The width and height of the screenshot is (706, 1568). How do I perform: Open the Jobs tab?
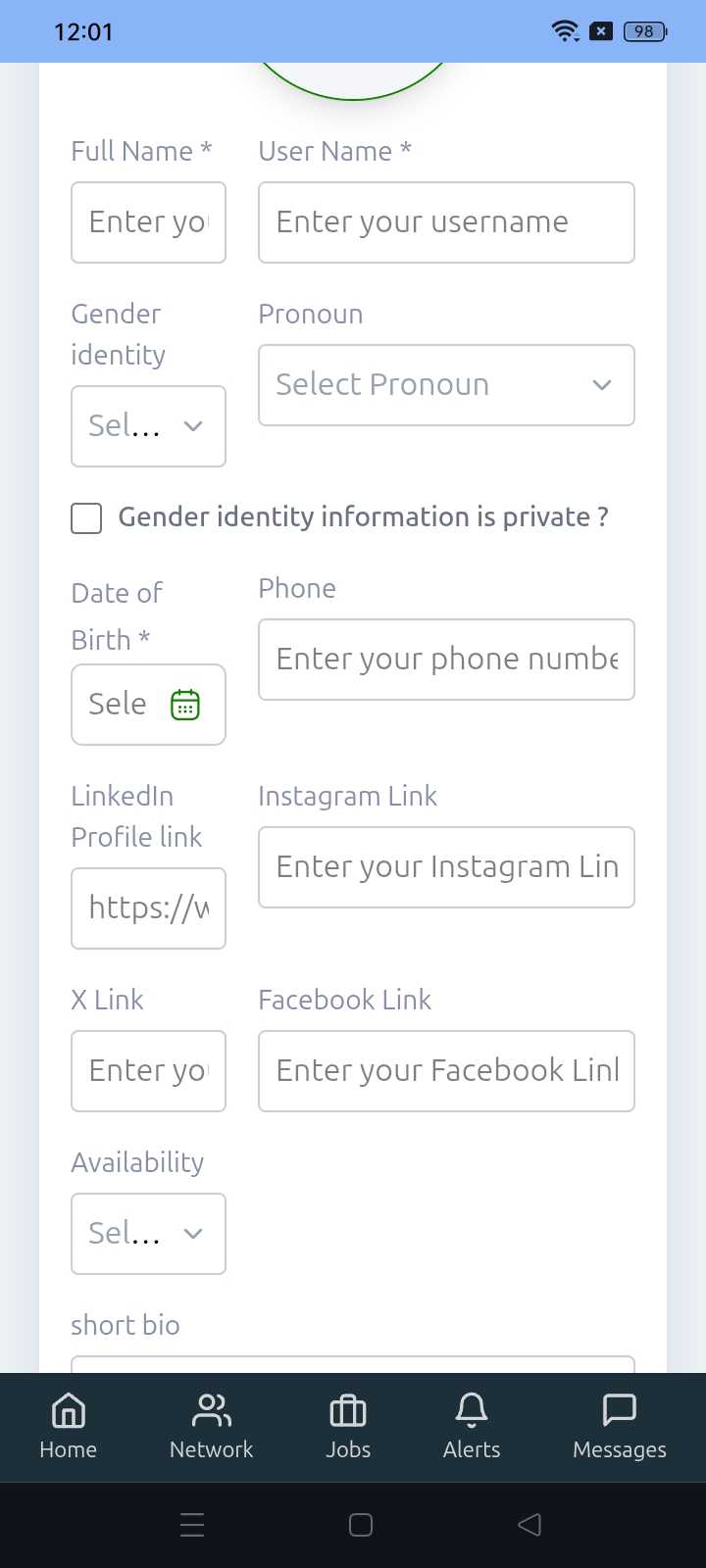[348, 1427]
